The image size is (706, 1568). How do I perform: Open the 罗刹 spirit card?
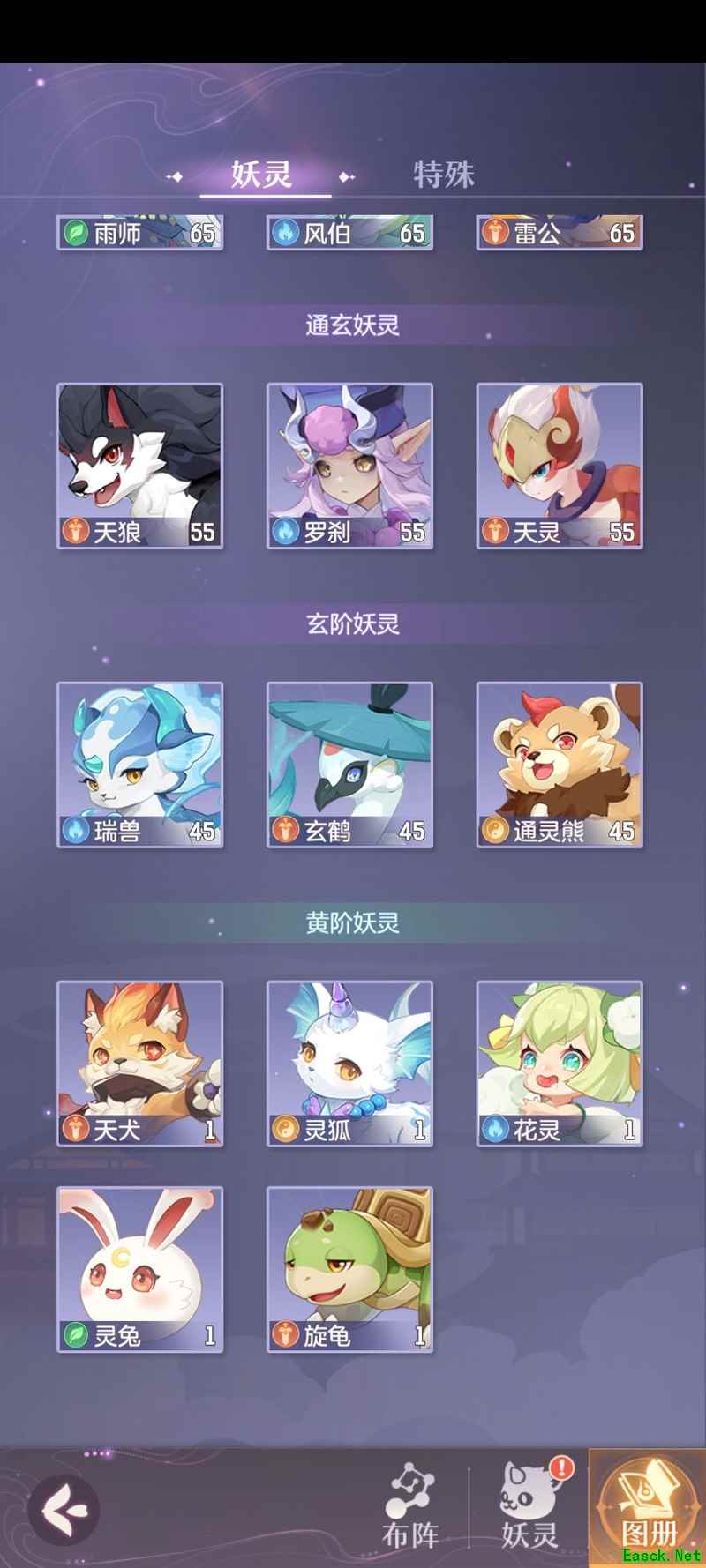click(x=349, y=466)
